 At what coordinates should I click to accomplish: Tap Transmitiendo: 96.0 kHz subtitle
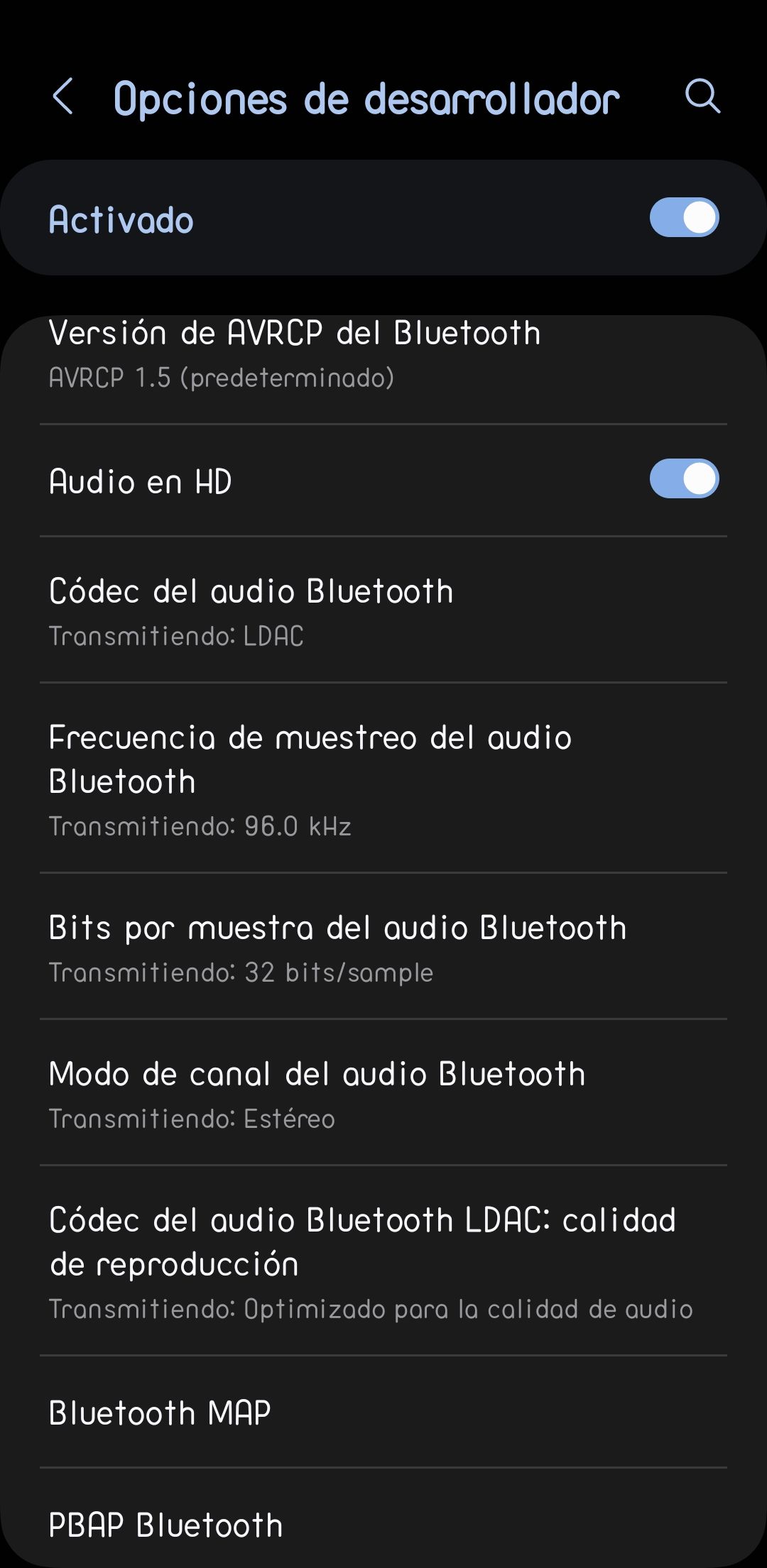pos(201,826)
